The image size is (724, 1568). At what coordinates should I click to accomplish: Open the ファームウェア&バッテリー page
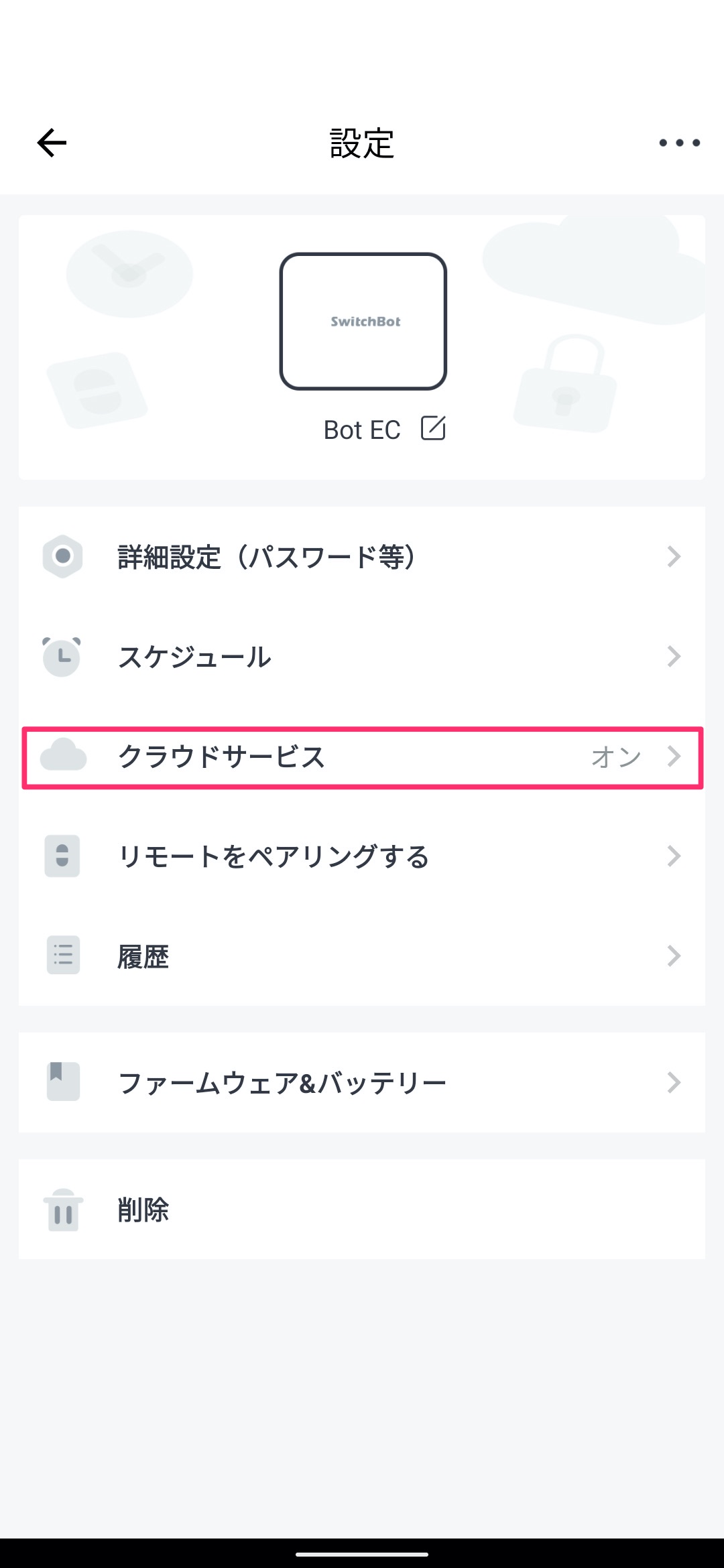tap(362, 1081)
